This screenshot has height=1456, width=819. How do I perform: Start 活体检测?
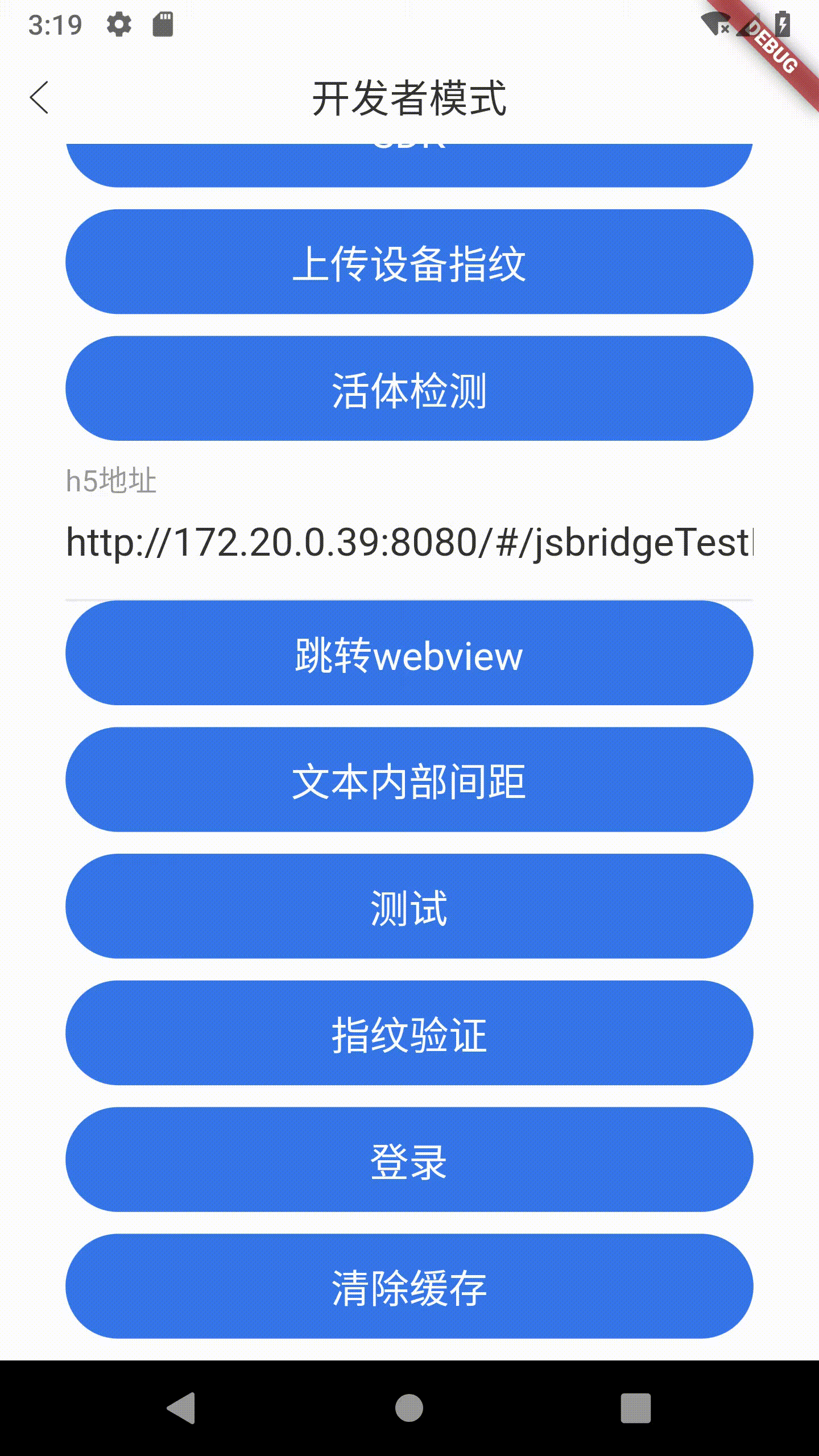click(x=409, y=389)
